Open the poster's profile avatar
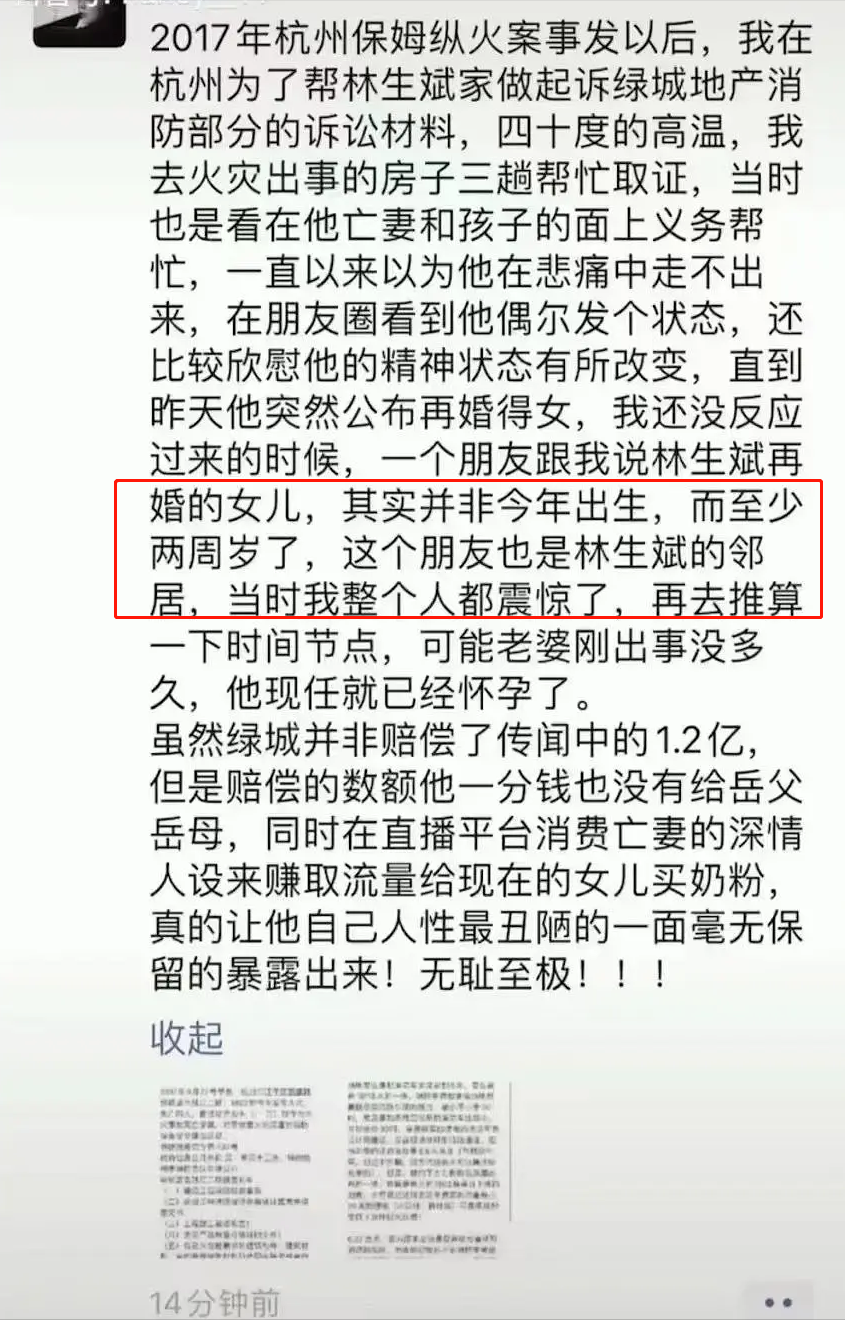This screenshot has width=845, height=1320. (x=80, y=22)
